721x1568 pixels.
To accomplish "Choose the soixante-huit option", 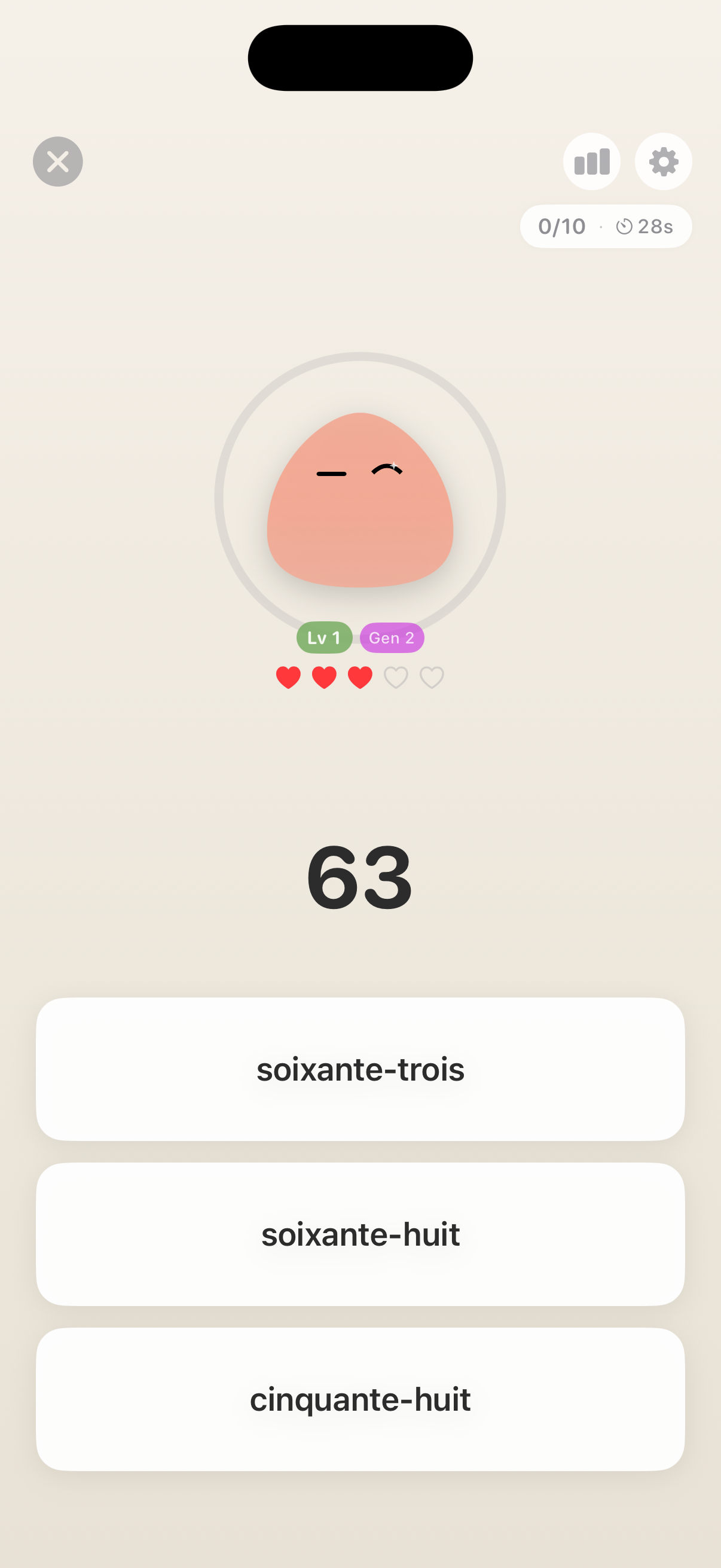I will (x=360, y=1234).
